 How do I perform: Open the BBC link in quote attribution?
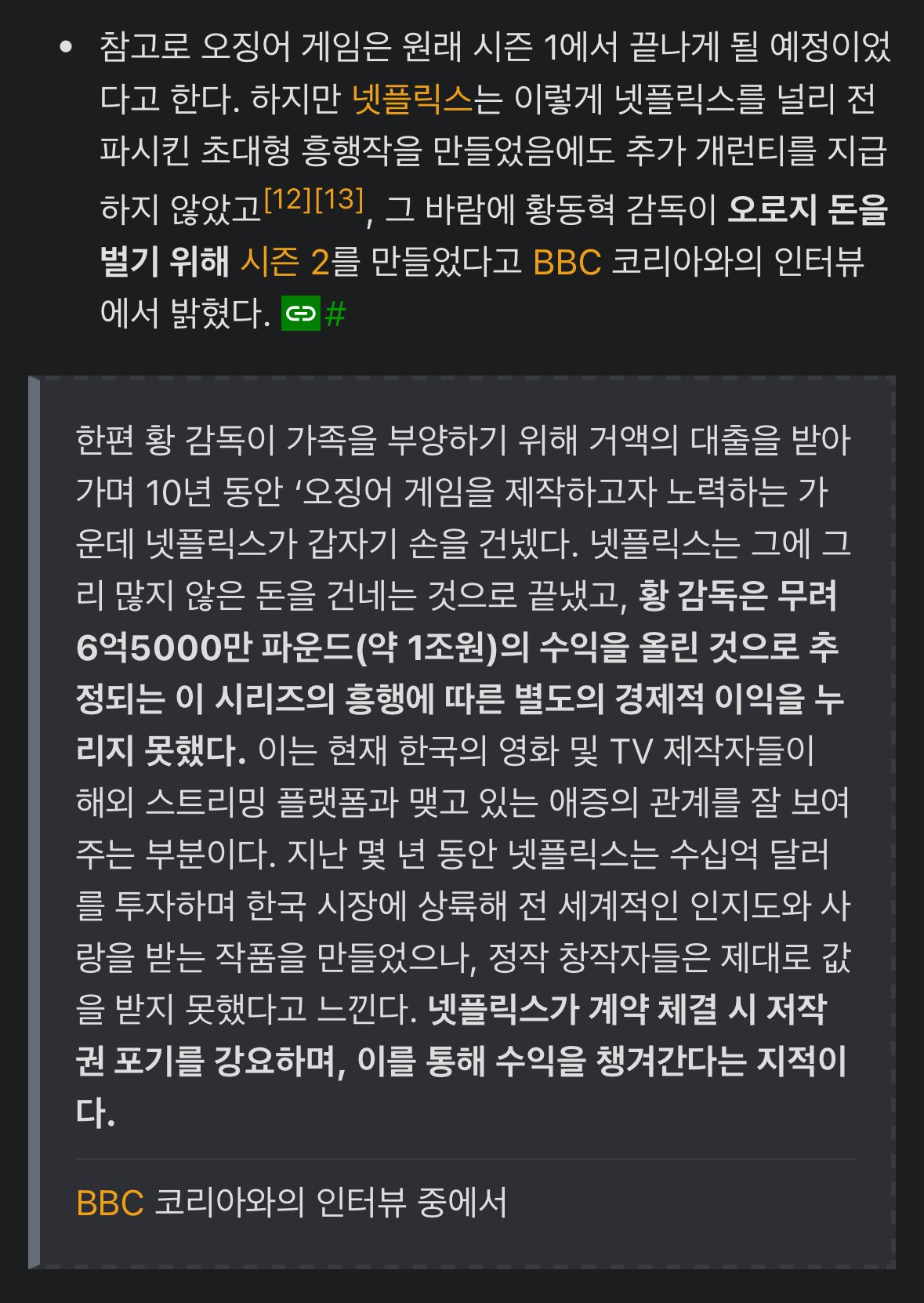[x=110, y=1203]
